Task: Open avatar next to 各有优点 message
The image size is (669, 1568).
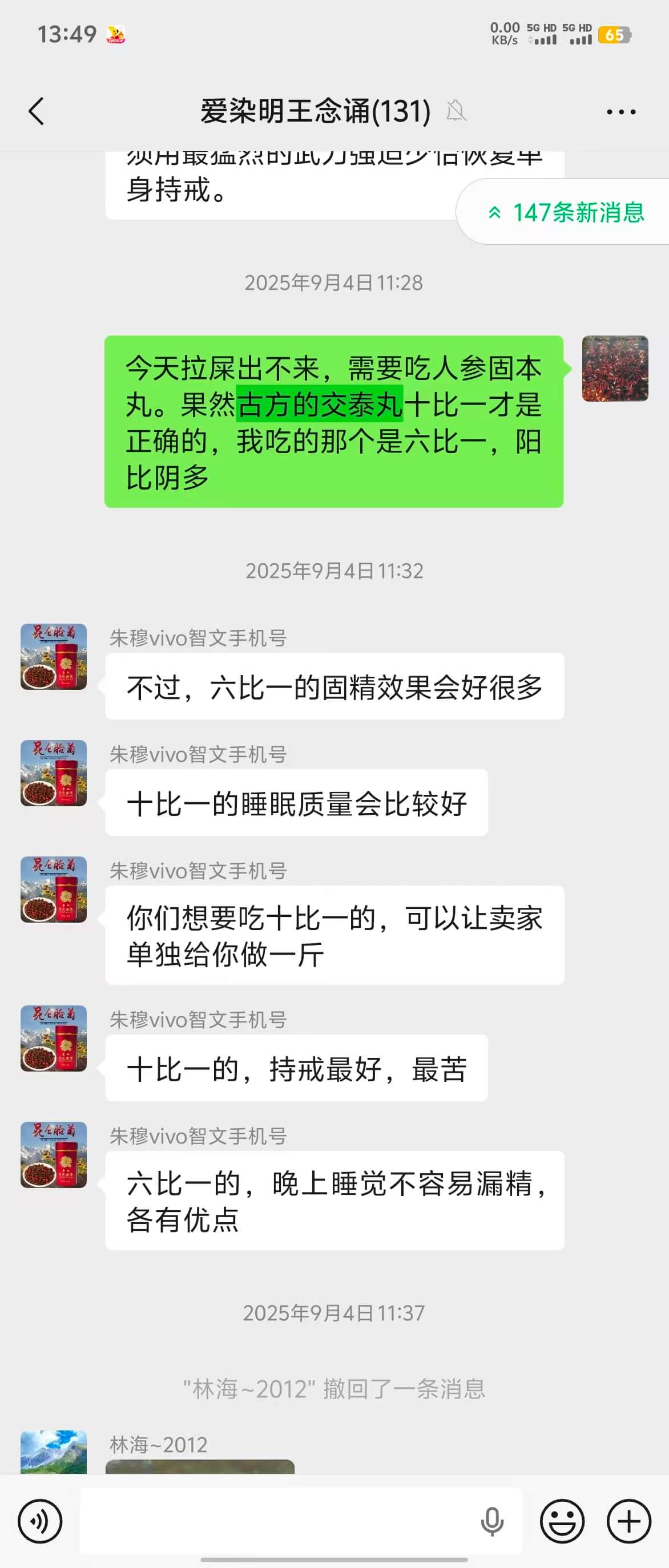Action: click(x=54, y=1155)
